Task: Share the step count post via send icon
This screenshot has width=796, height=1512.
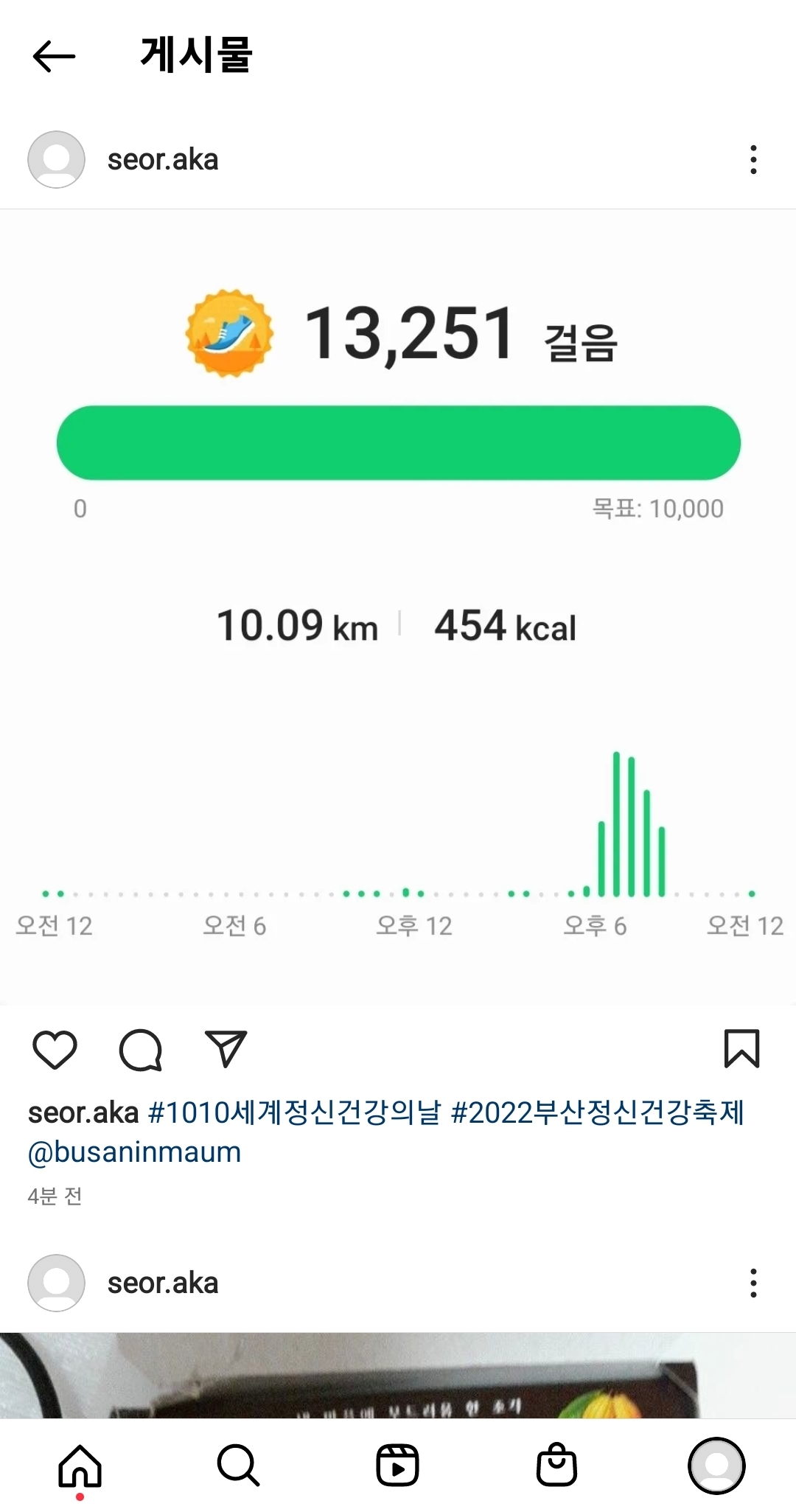Action: (x=226, y=1049)
